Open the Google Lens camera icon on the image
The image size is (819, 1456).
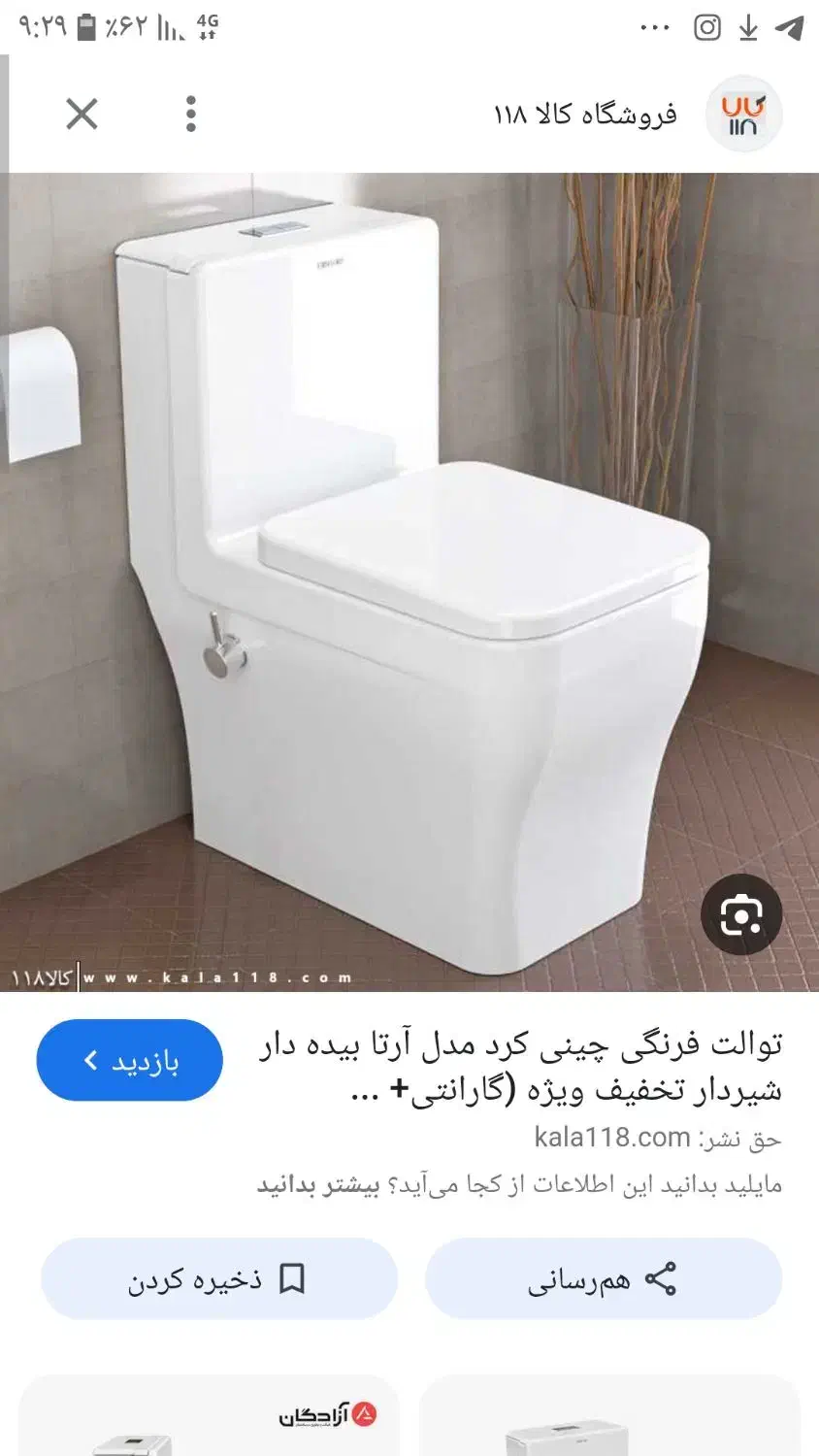click(x=742, y=915)
